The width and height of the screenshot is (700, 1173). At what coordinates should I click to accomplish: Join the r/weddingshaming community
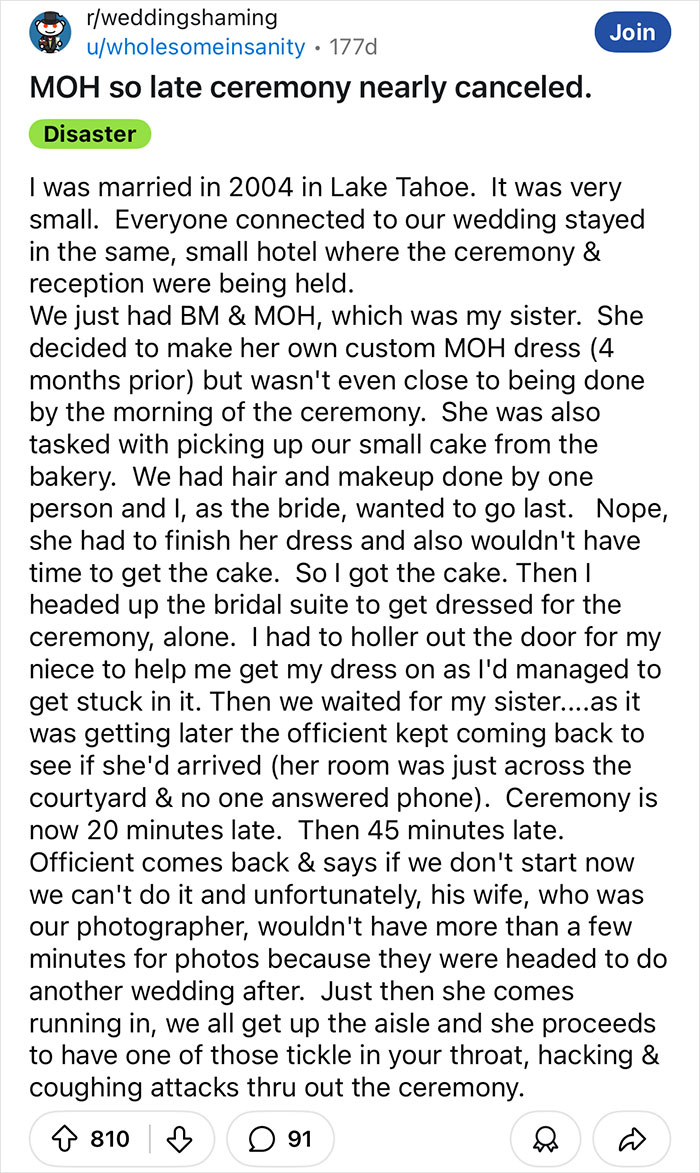pyautogui.click(x=632, y=31)
